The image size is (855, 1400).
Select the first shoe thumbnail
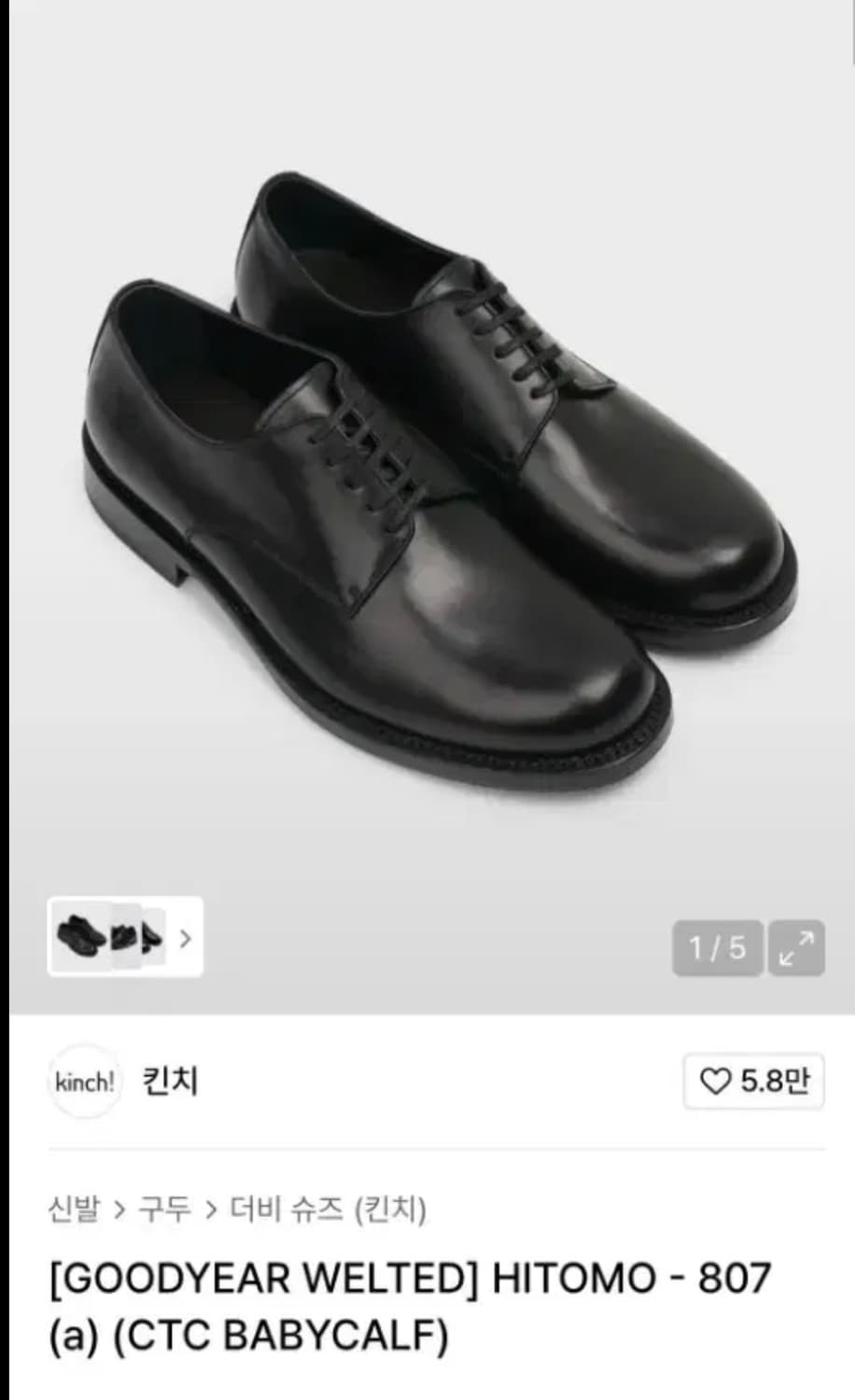79,940
